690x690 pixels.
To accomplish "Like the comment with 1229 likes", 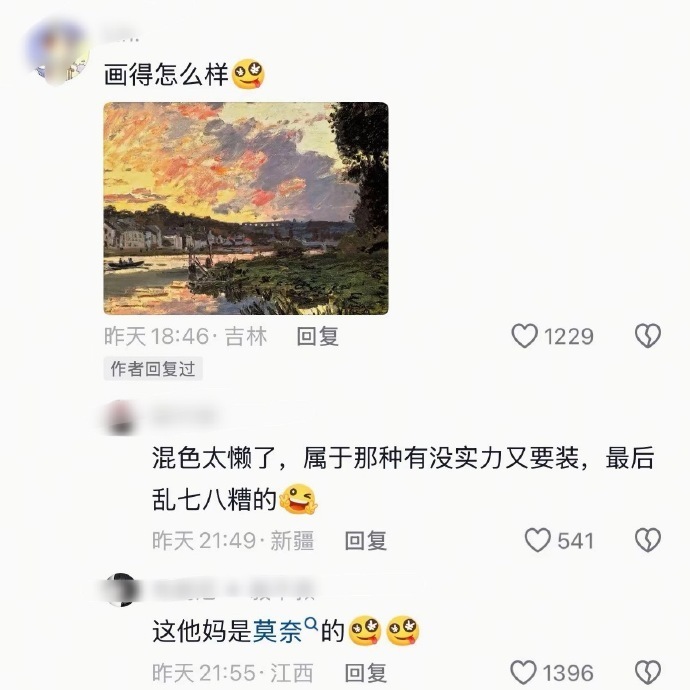I will click(x=525, y=336).
